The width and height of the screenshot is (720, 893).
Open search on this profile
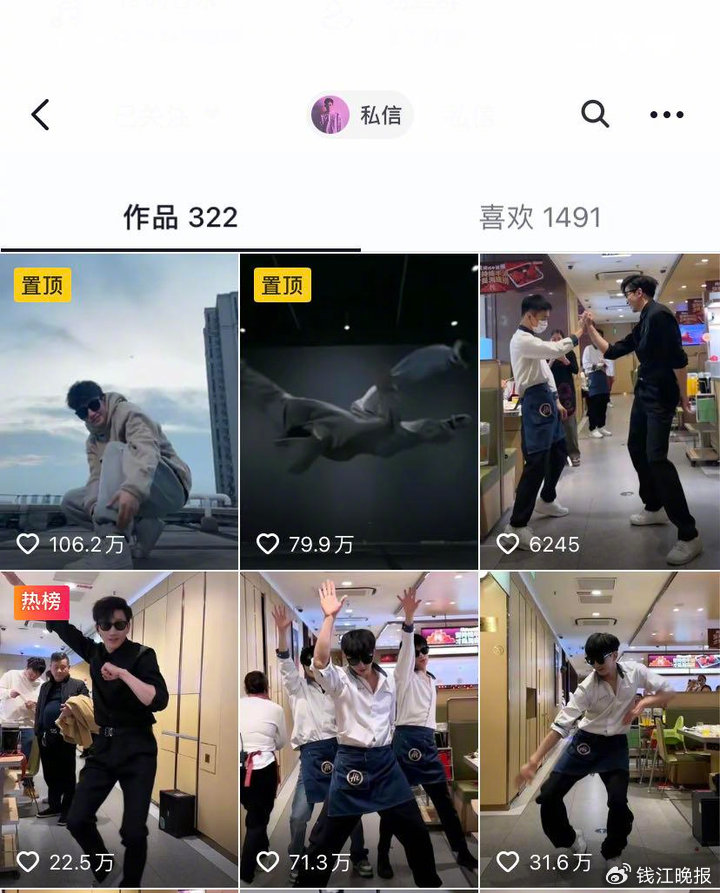point(595,115)
